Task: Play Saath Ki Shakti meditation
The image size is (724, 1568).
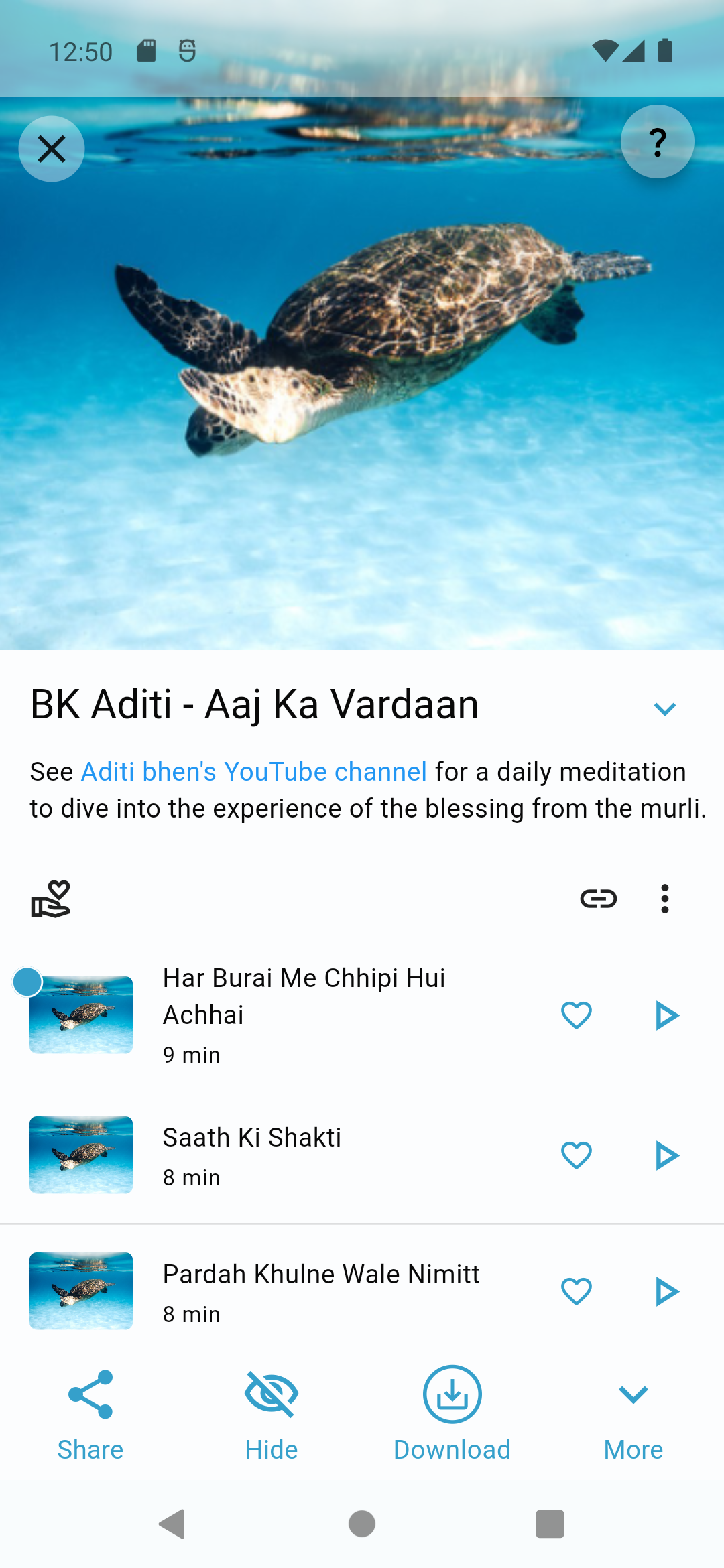Action: [x=666, y=1155]
